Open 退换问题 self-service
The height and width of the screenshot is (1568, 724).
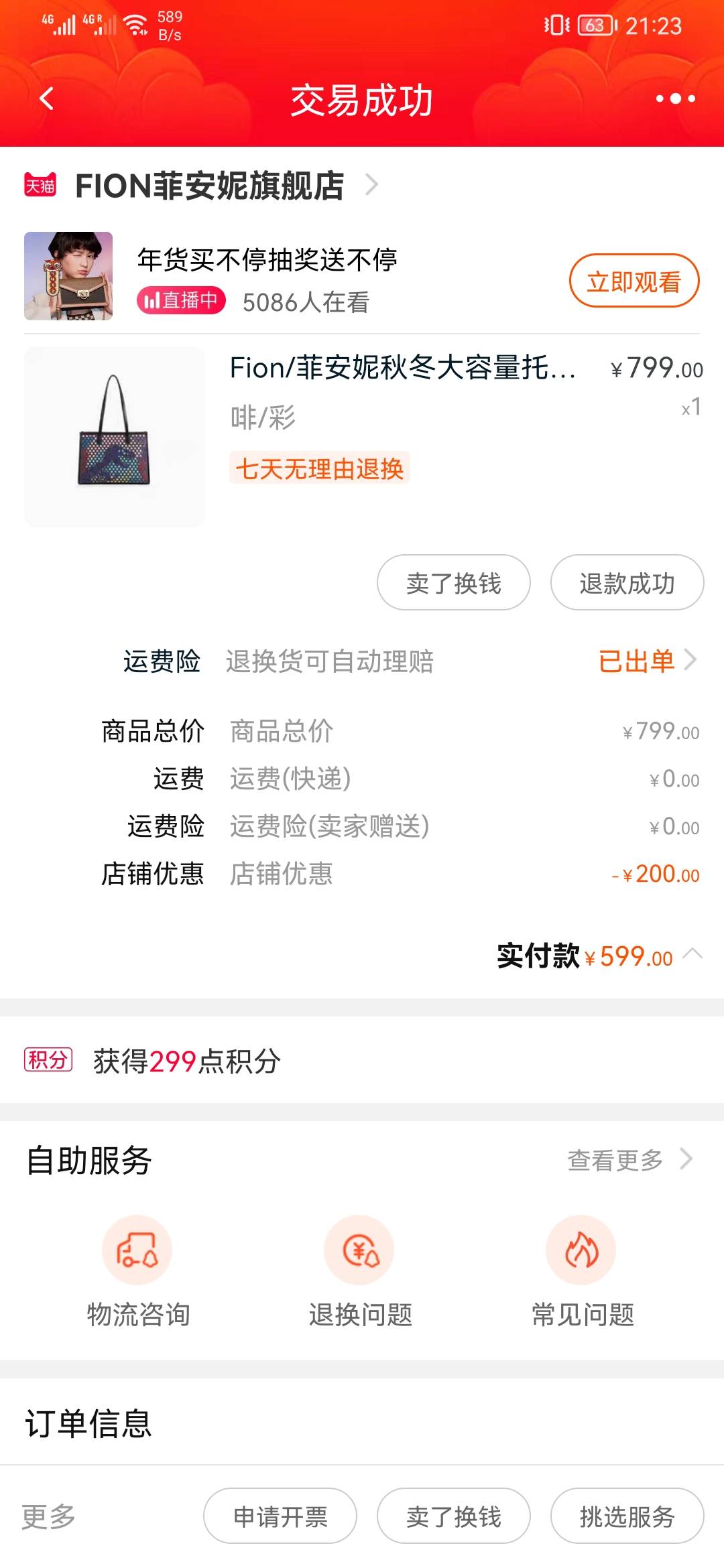pos(360,1270)
